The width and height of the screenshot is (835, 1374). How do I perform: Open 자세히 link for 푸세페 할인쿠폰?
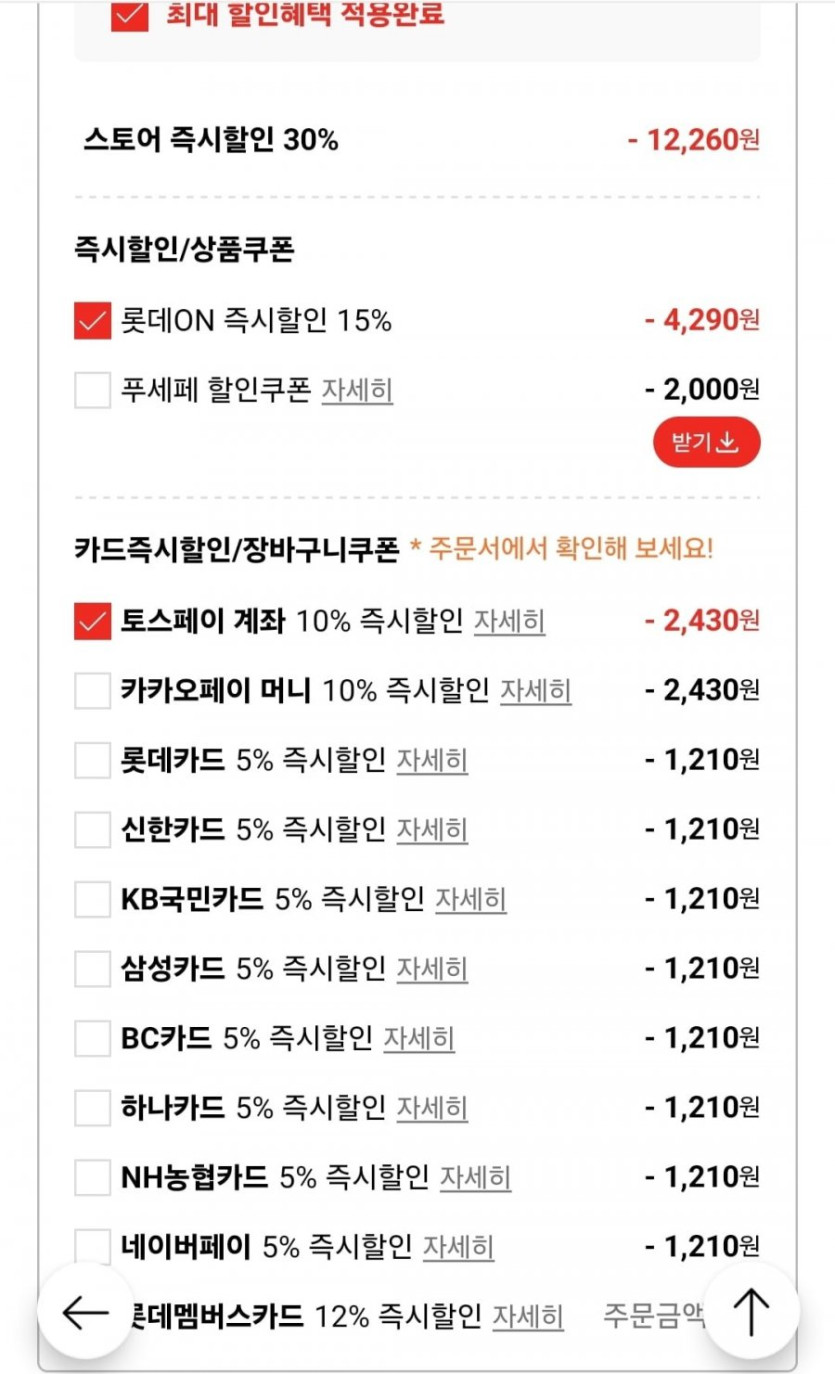pyautogui.click(x=357, y=390)
